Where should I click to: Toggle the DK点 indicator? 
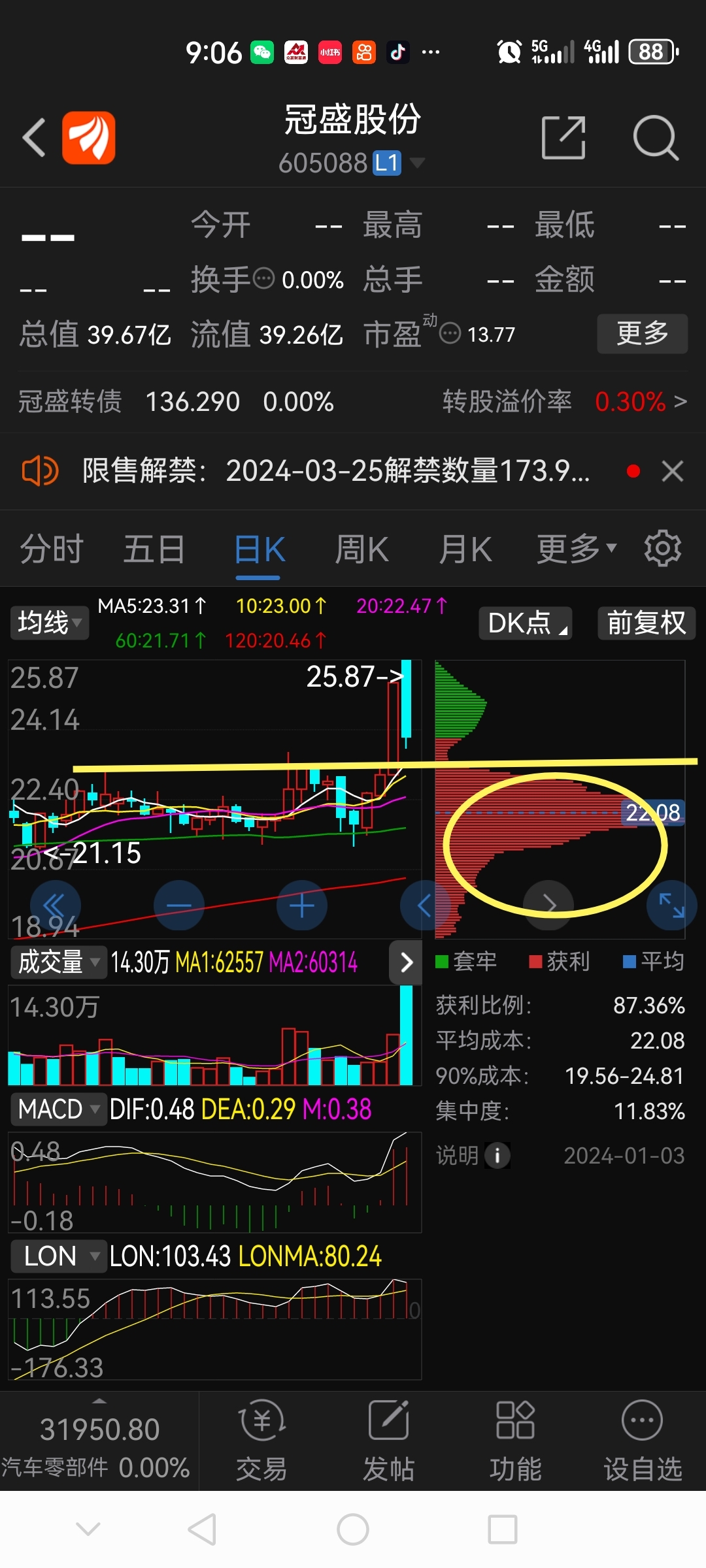(x=525, y=624)
